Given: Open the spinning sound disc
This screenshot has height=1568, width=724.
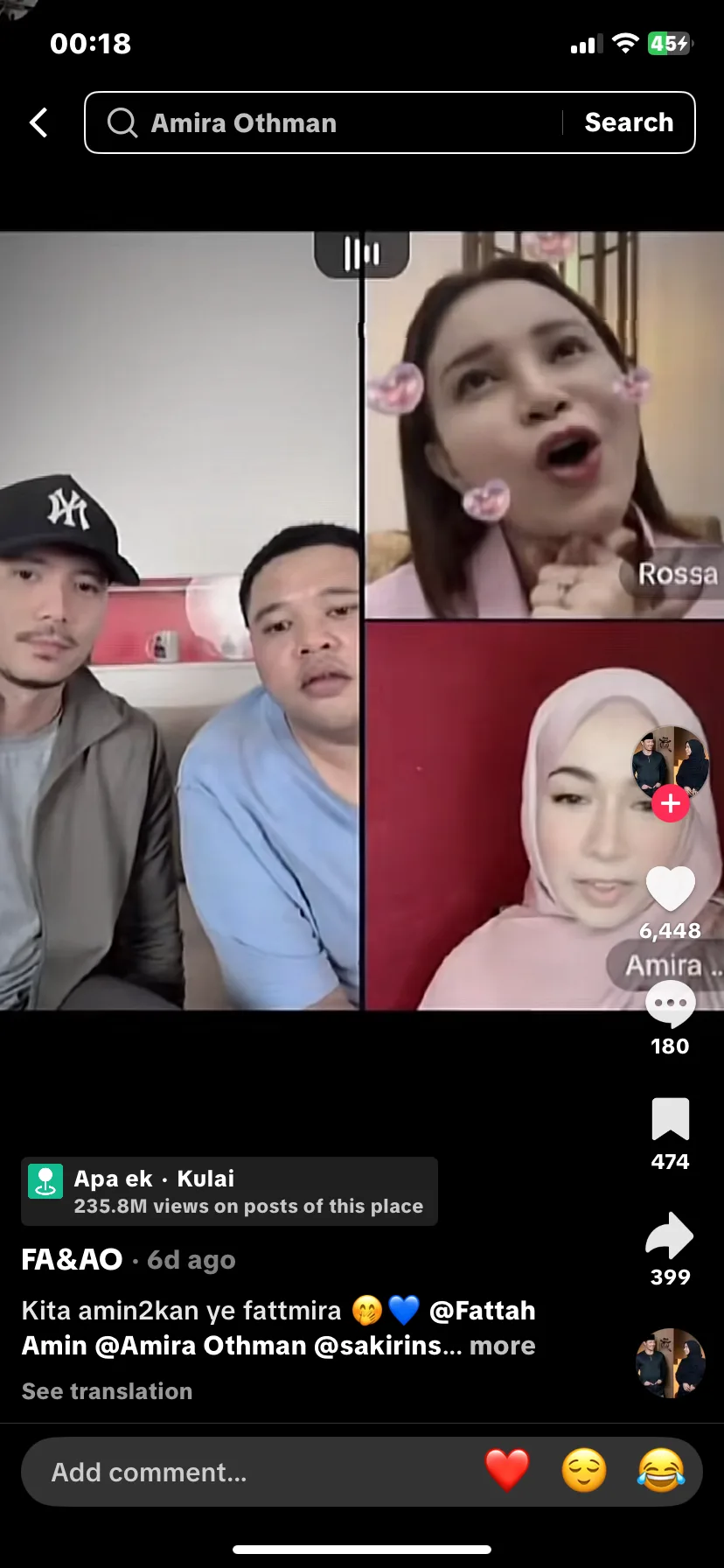Looking at the screenshot, I should pos(670,1362).
